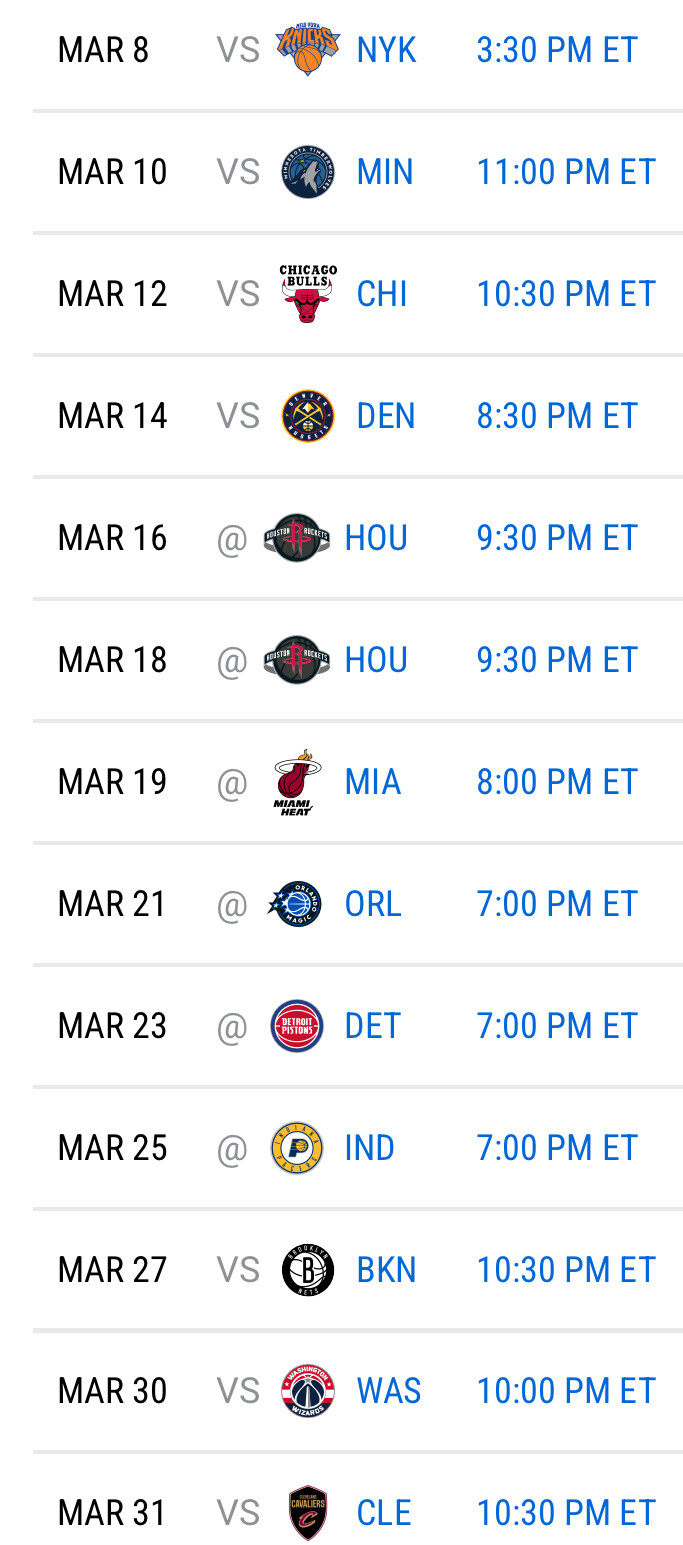Screen dimensions: 683x1545
Task: View the ORL Magic team page
Action: click(372, 904)
